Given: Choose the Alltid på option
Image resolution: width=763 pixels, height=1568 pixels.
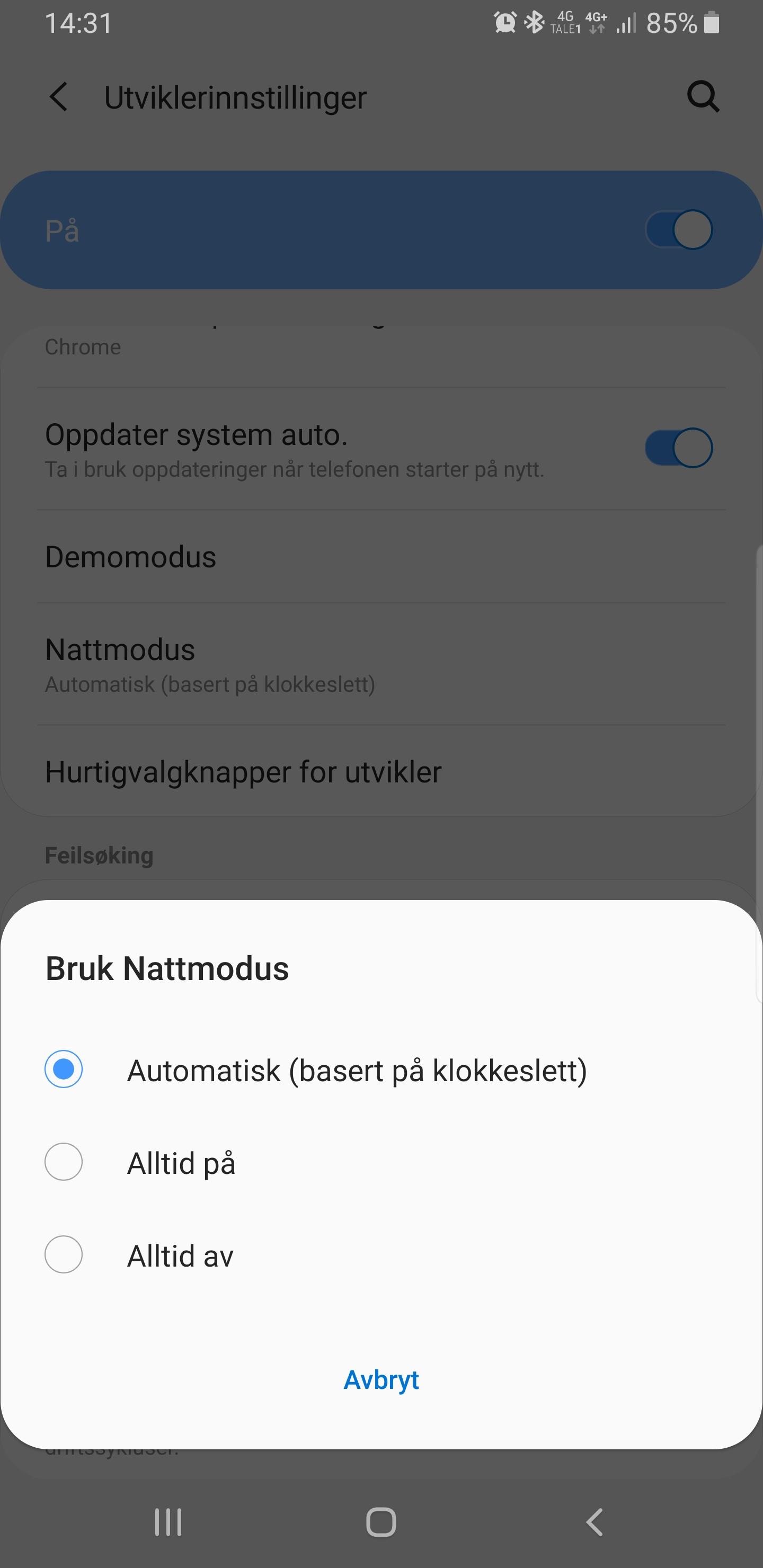Looking at the screenshot, I should point(381,1162).
